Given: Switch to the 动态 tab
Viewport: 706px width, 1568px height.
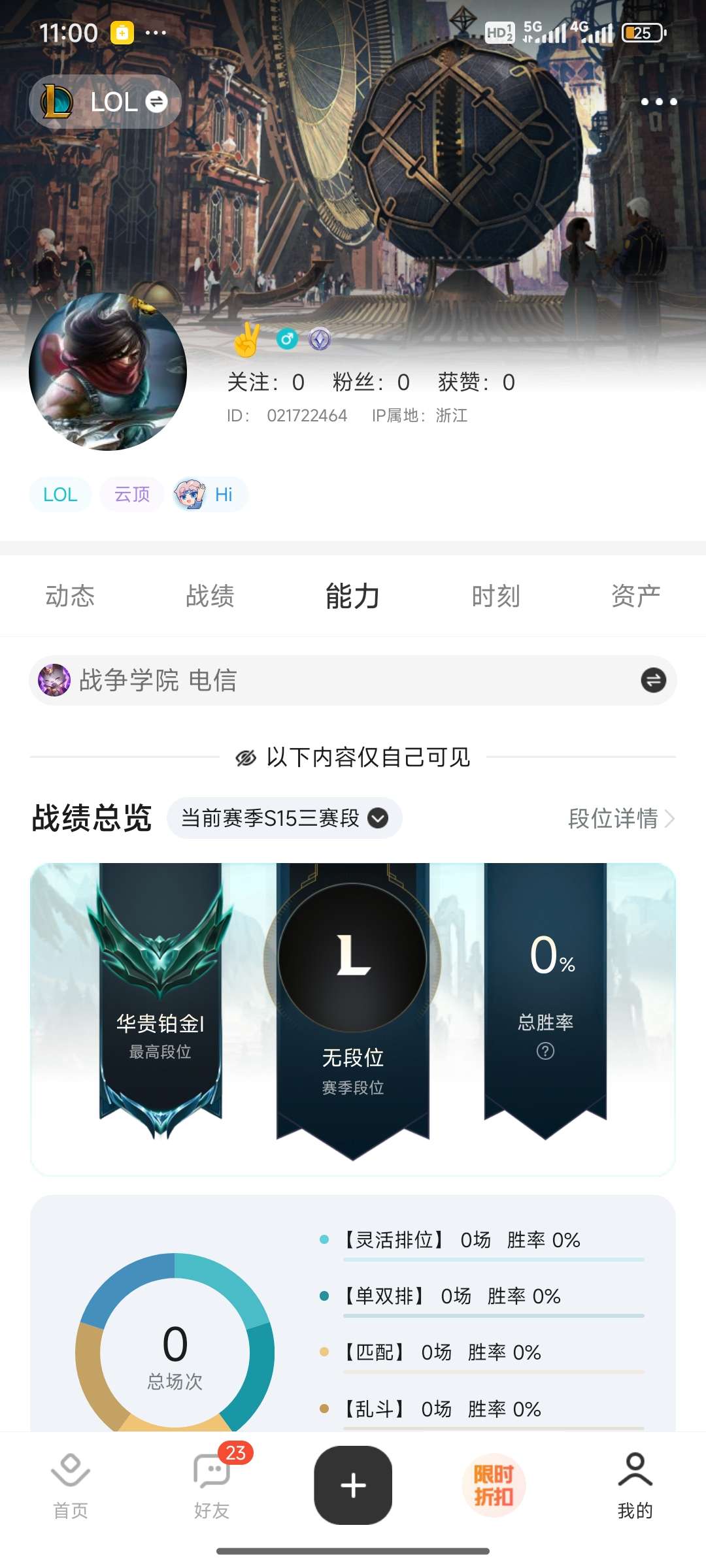Looking at the screenshot, I should click(x=70, y=596).
